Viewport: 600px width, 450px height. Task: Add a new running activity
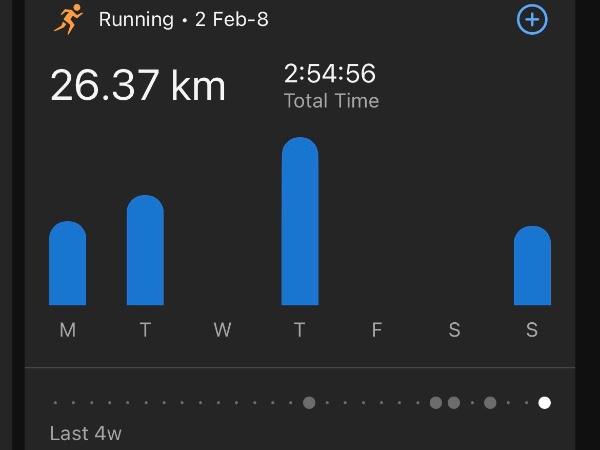pos(532,20)
